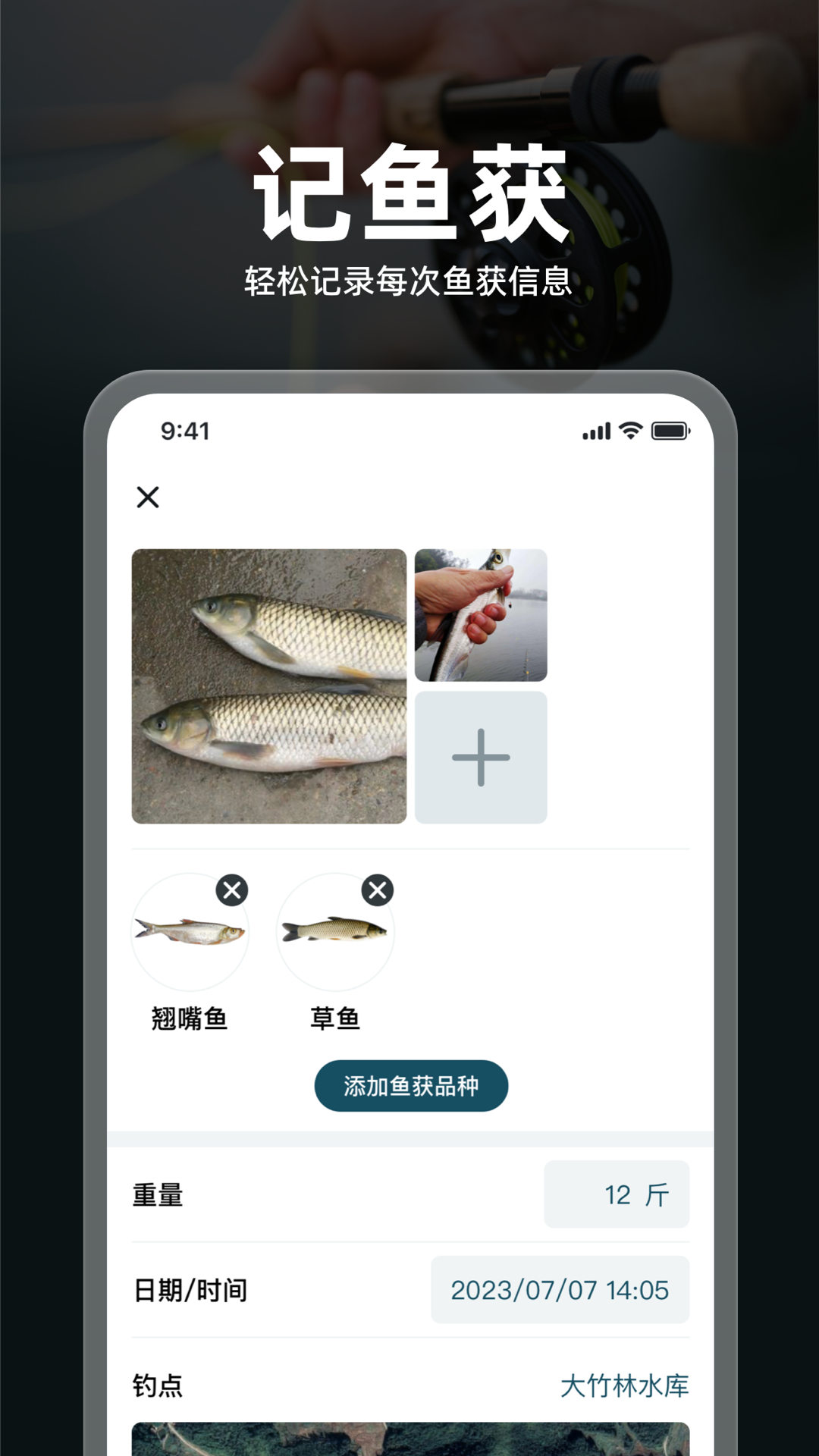The height and width of the screenshot is (1456, 819).
Task: Tap the Wi-Fi icon in status bar
Action: coord(631,431)
